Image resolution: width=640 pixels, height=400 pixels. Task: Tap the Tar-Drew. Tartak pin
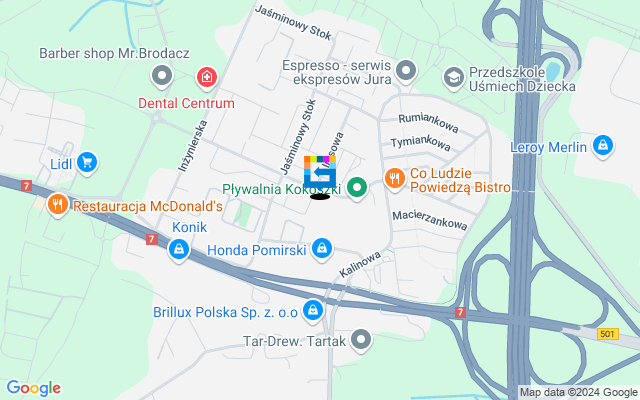coord(362,342)
